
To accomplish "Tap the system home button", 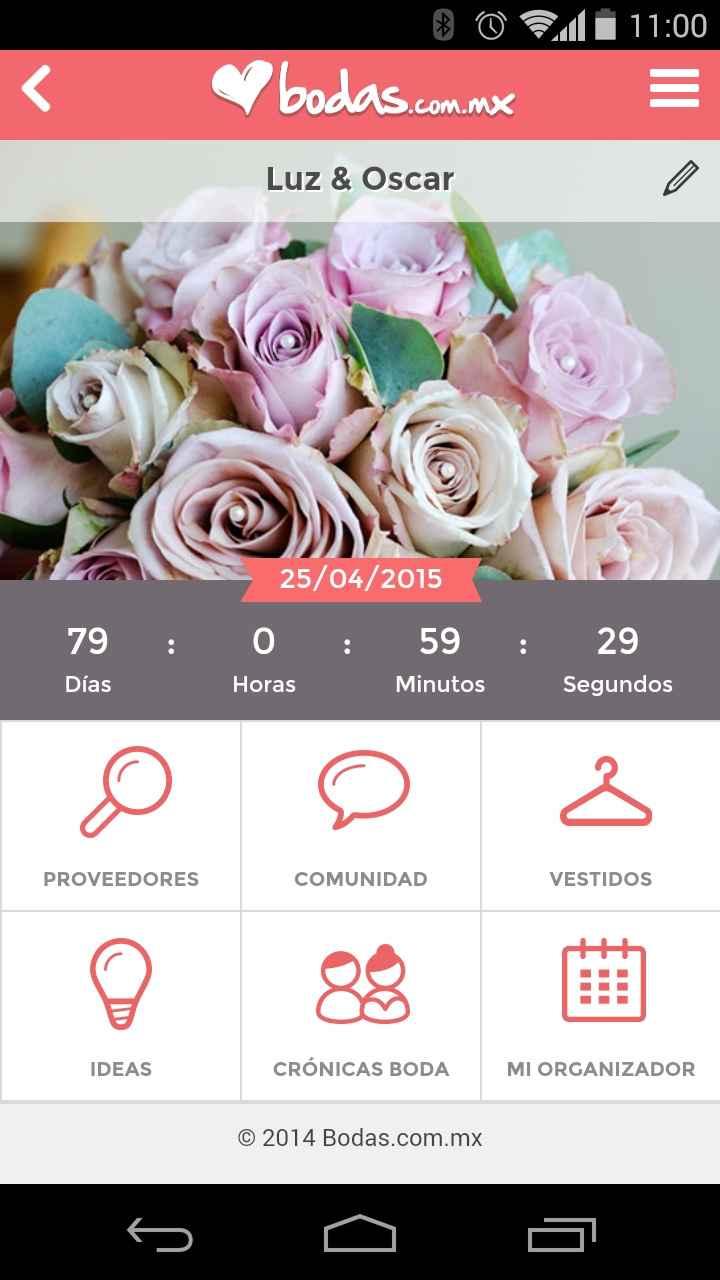I will click(x=360, y=1234).
